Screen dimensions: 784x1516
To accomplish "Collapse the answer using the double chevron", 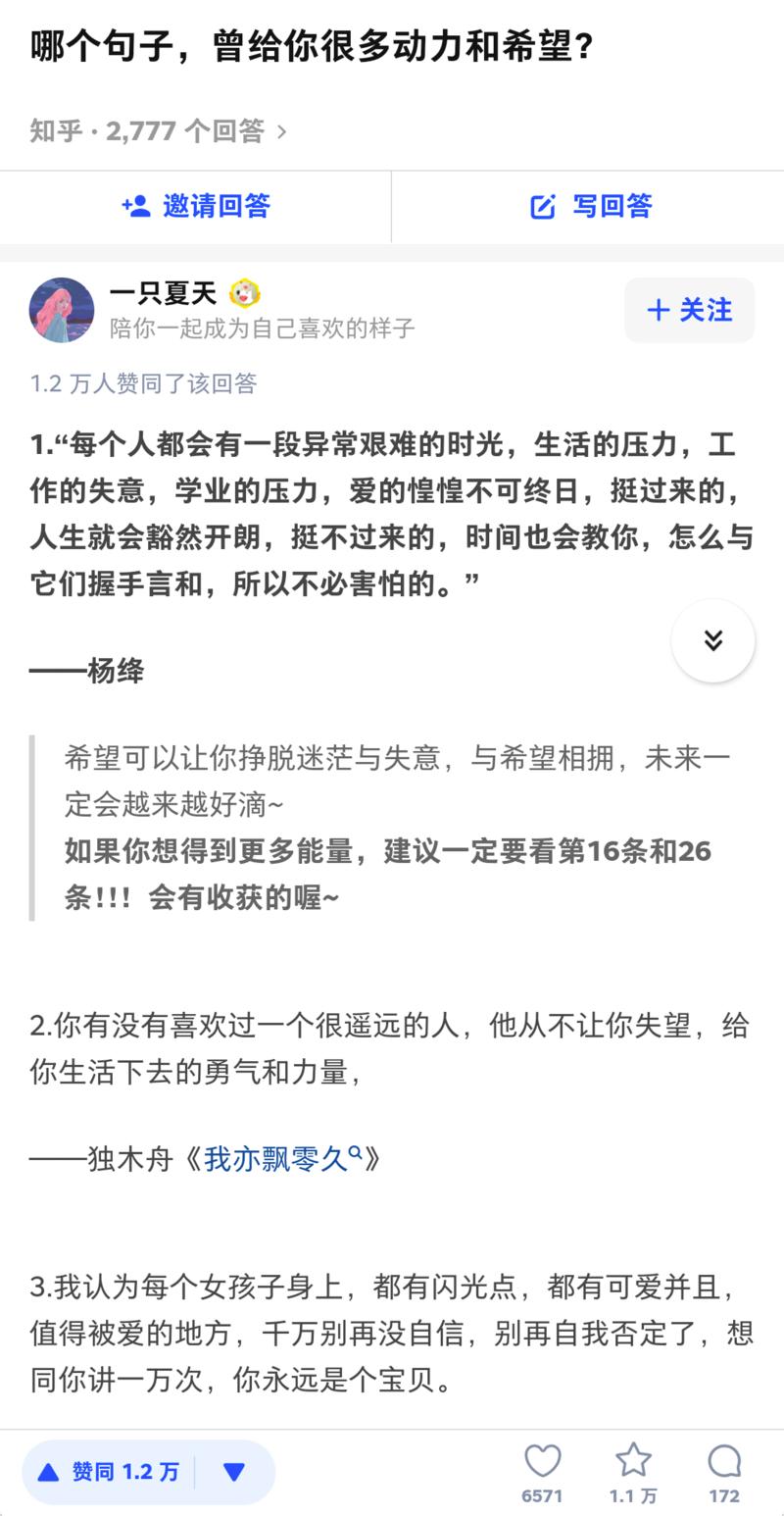I will (x=712, y=639).
